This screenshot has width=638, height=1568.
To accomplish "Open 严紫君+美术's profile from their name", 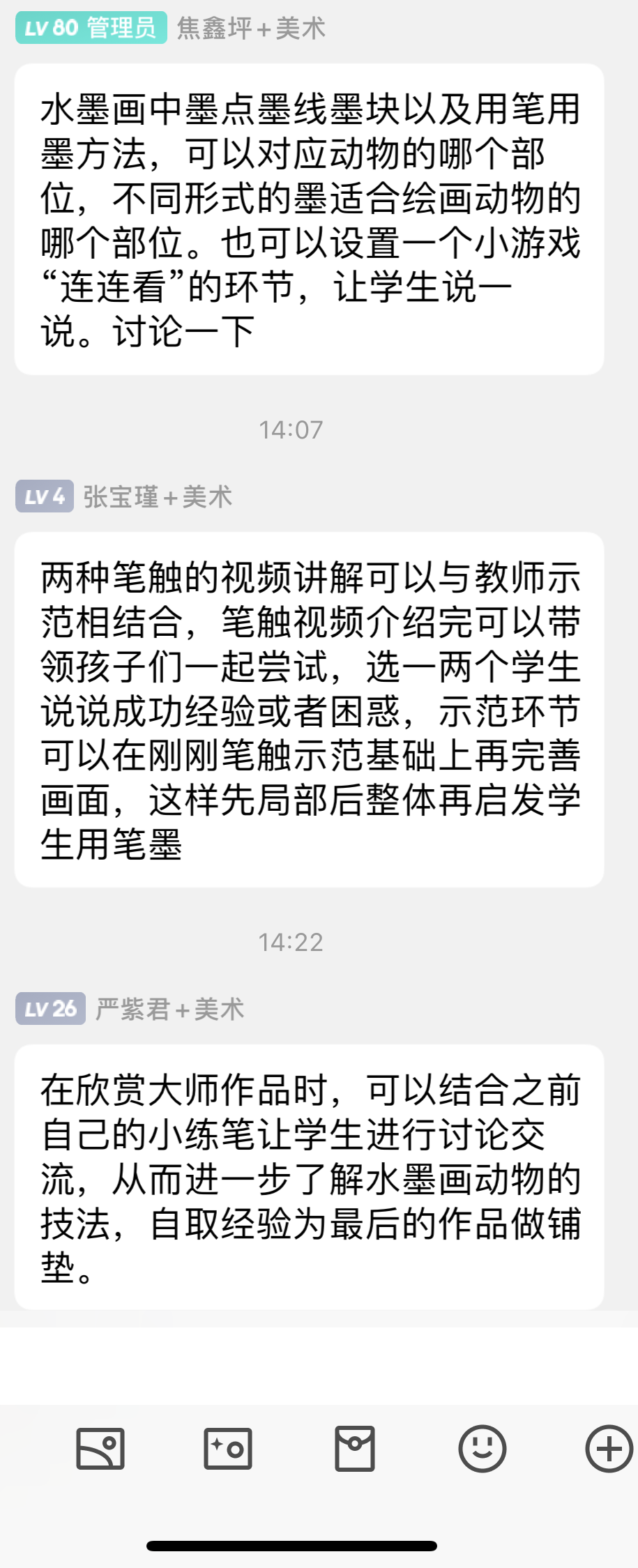I will [x=169, y=1009].
